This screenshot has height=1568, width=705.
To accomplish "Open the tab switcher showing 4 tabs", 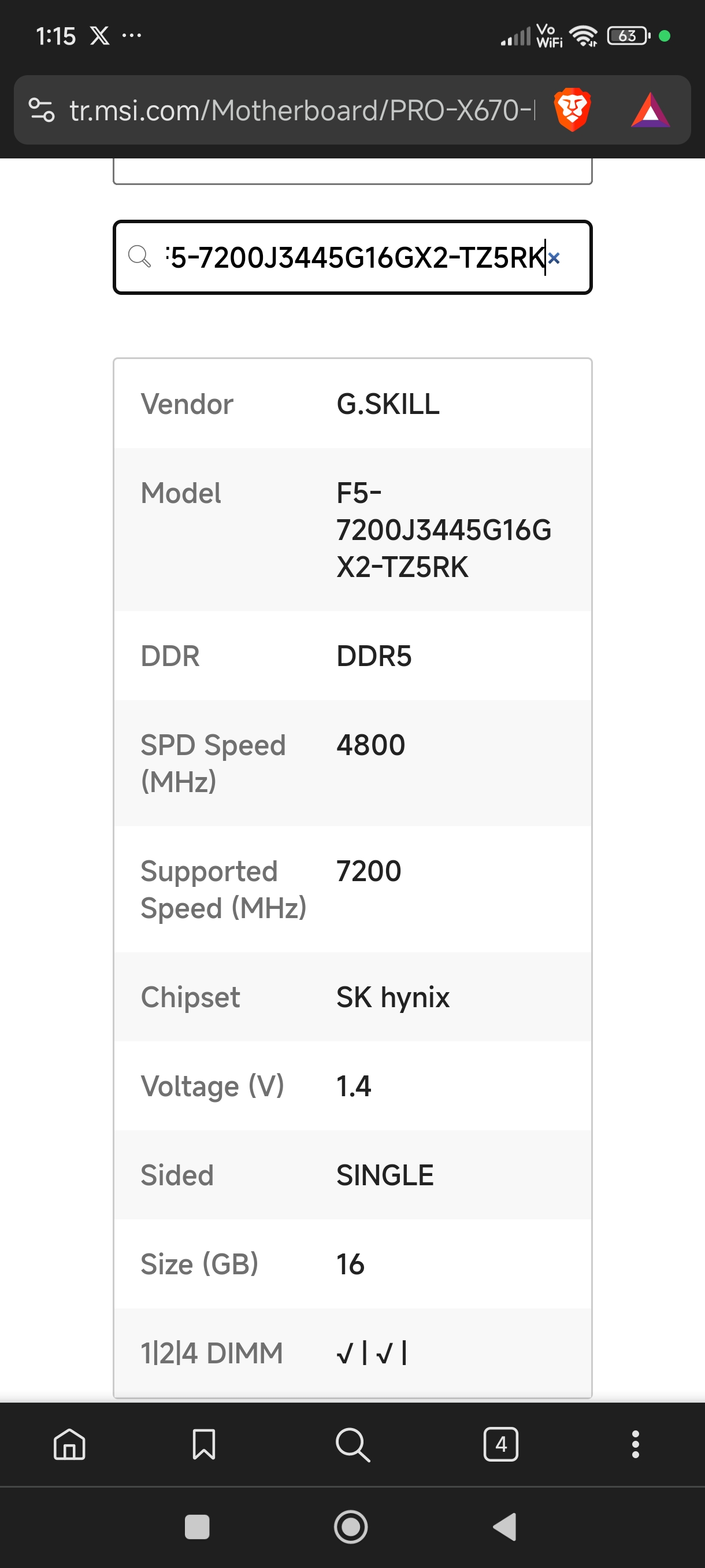I will point(500,1444).
